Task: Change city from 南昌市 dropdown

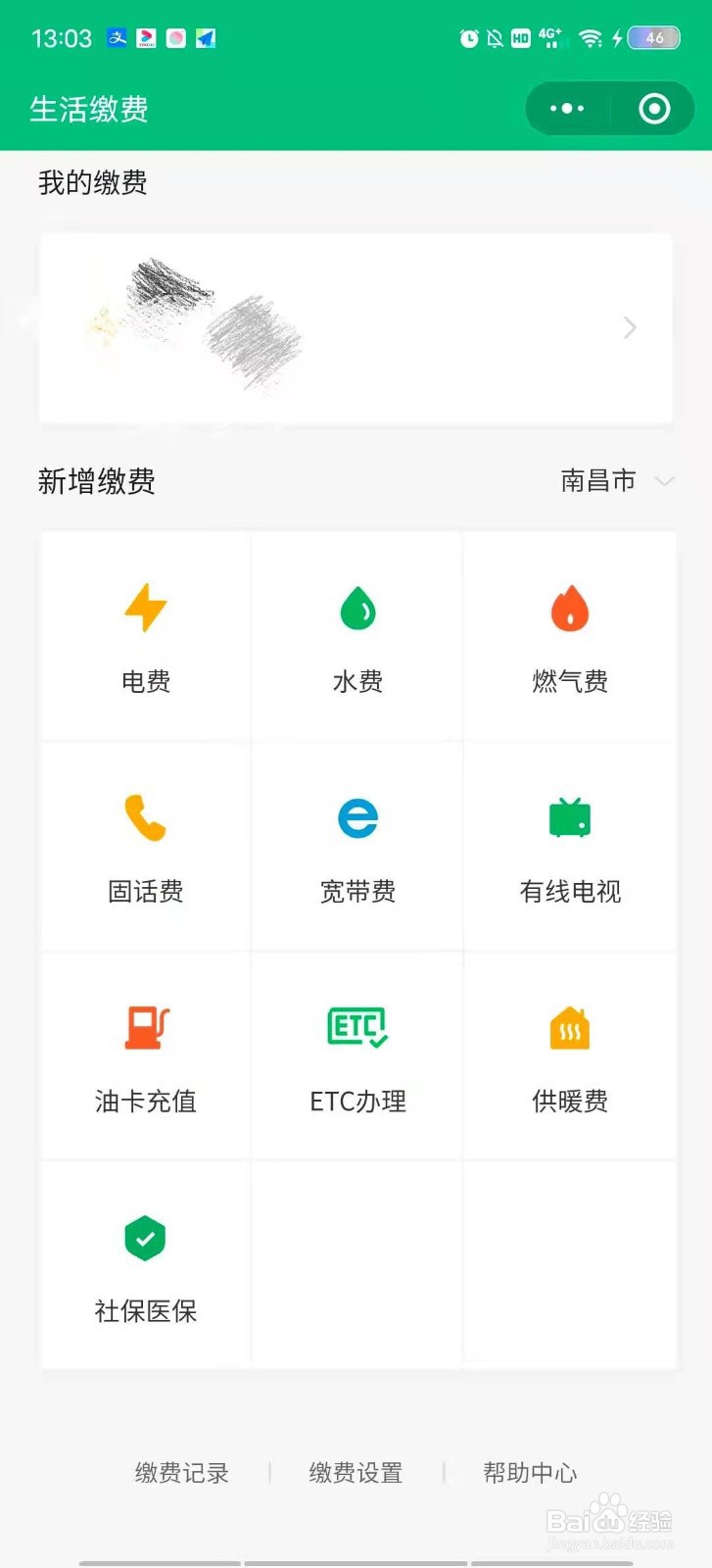Action: (616, 481)
